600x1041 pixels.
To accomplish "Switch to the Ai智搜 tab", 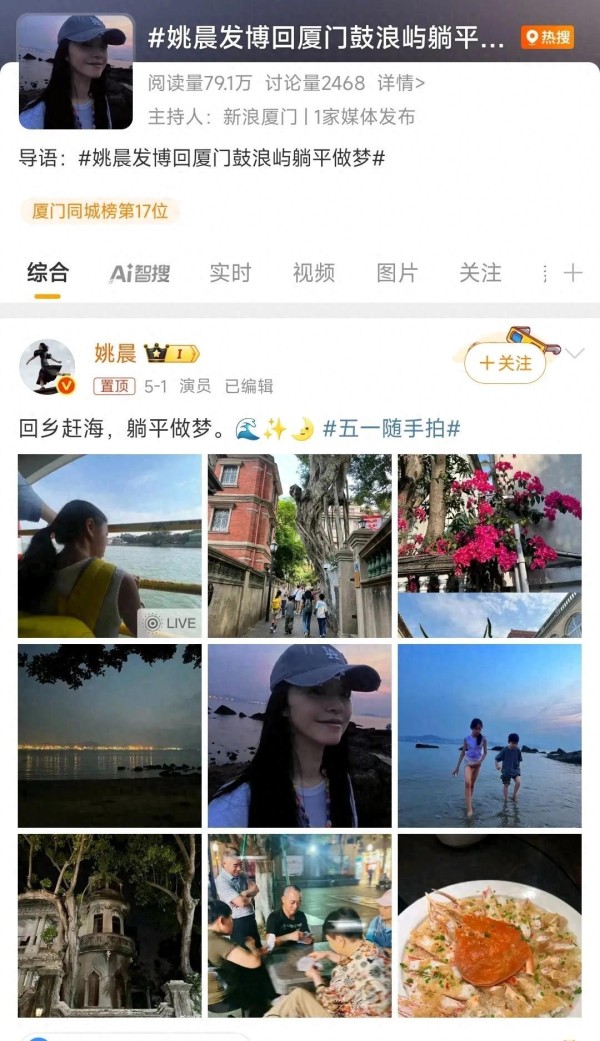I will pos(139,273).
